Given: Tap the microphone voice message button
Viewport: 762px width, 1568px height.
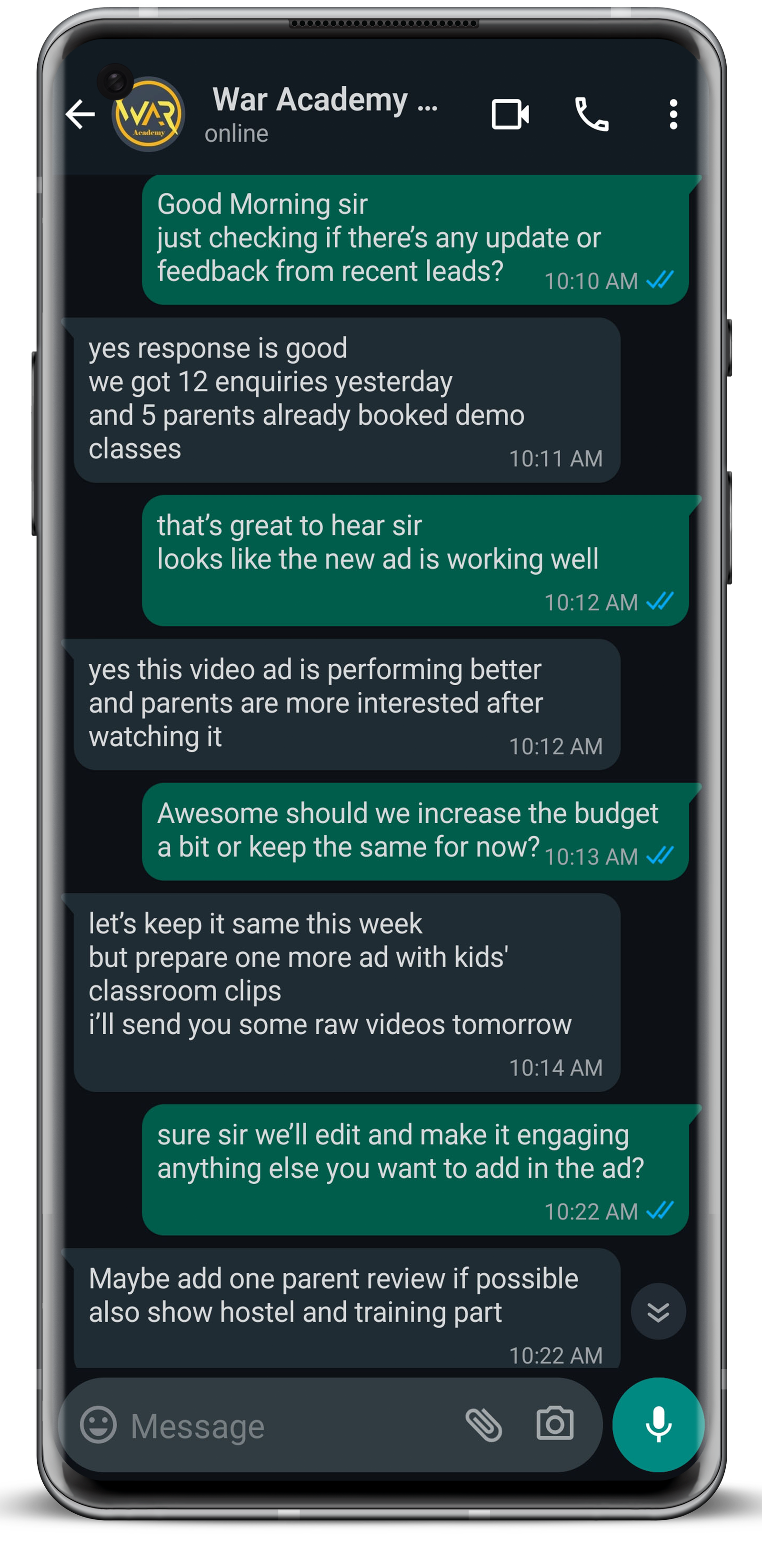Looking at the screenshot, I should [x=658, y=1425].
